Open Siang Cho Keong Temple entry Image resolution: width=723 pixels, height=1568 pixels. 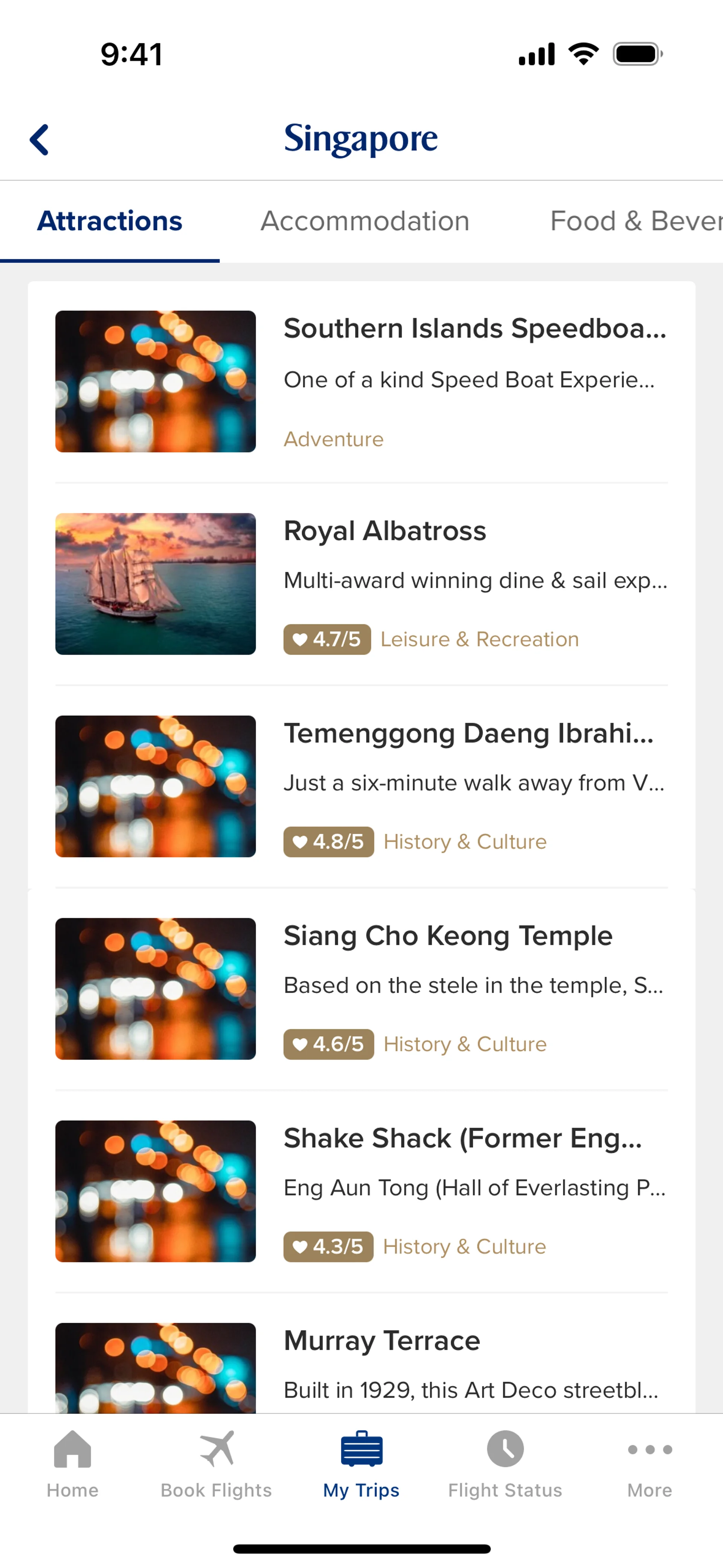tap(448, 935)
